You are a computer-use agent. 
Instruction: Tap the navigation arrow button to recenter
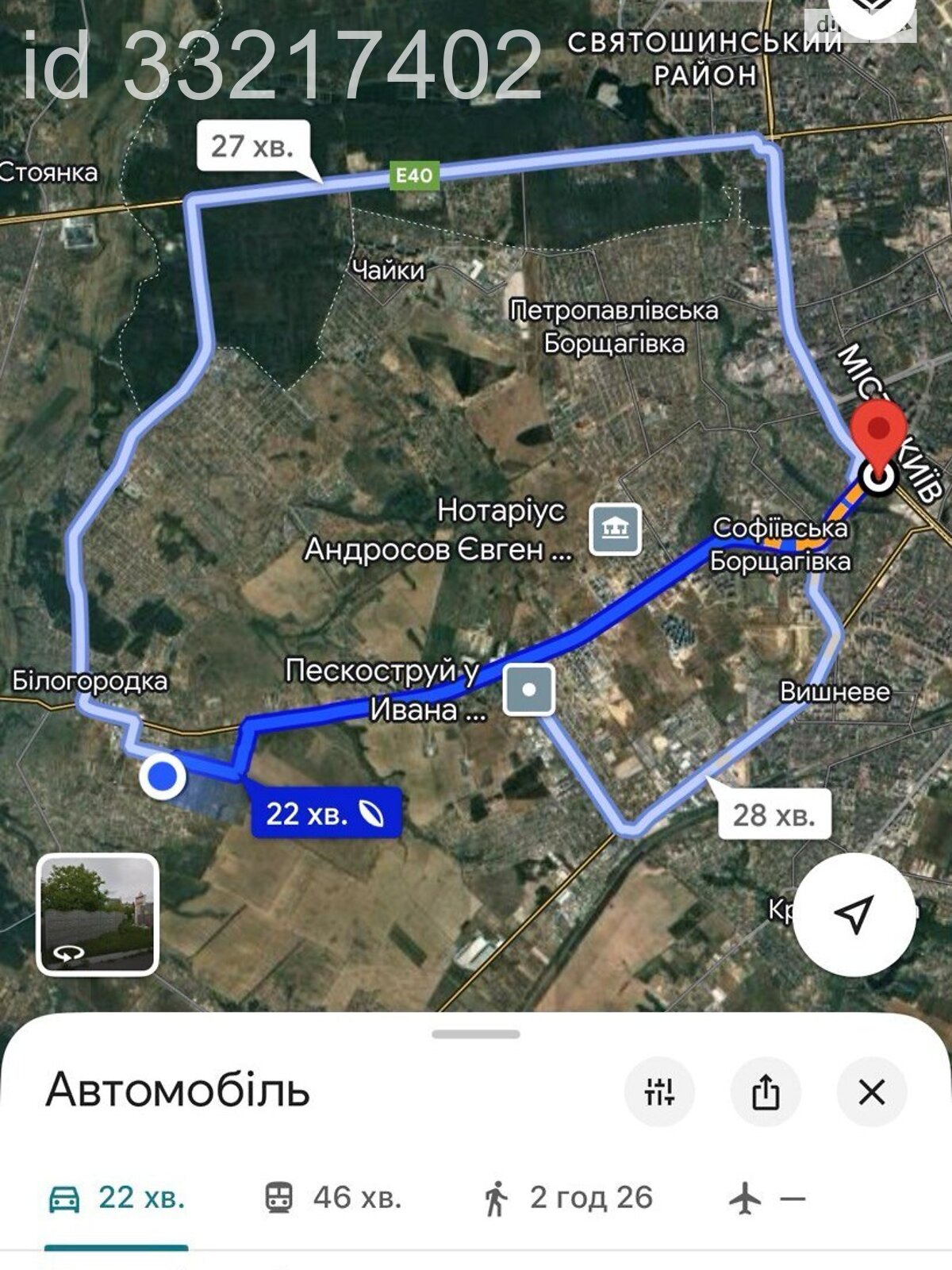pyautogui.click(x=854, y=914)
